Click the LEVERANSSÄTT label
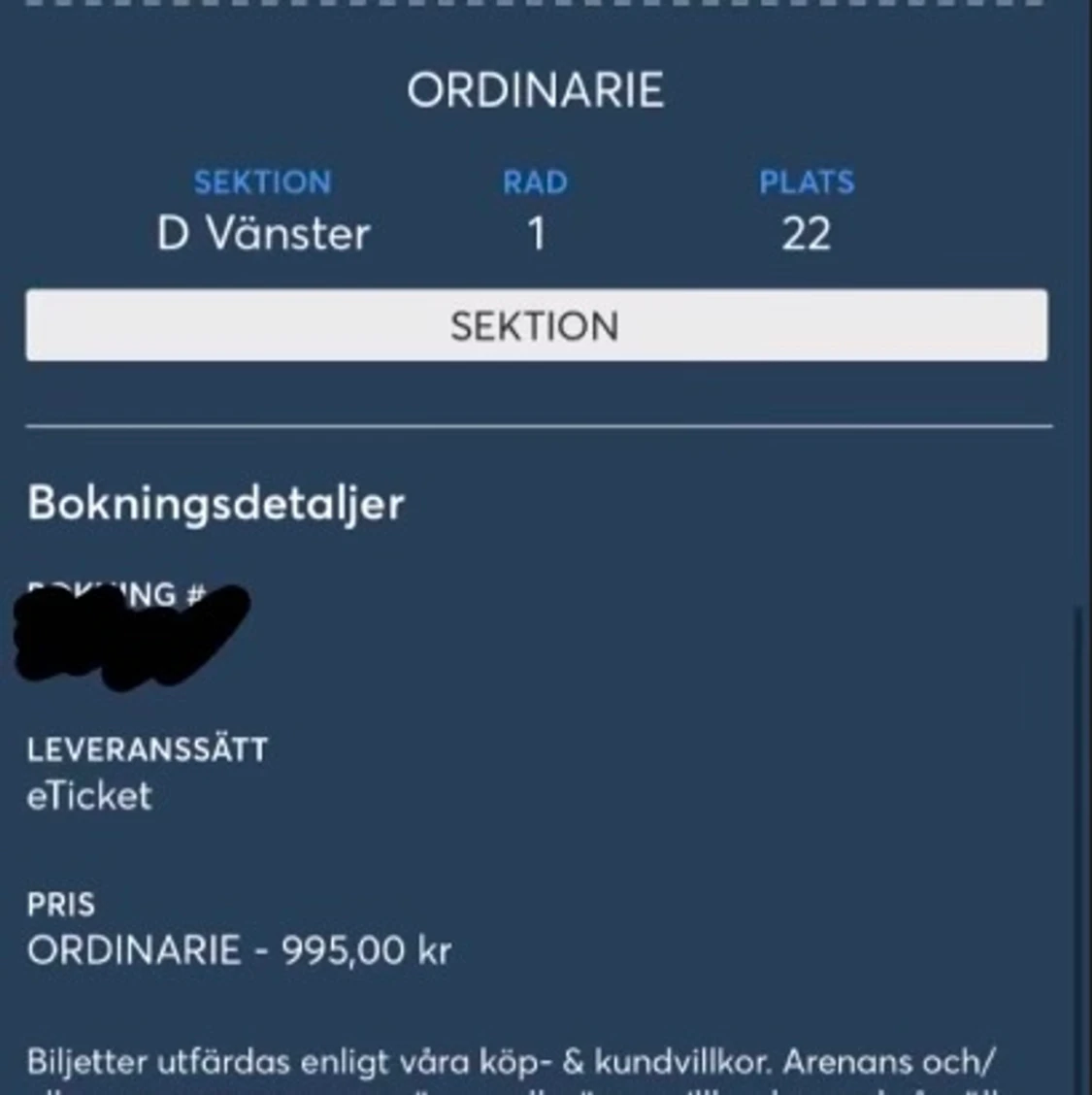Image resolution: width=1092 pixels, height=1095 pixels. coord(148,747)
